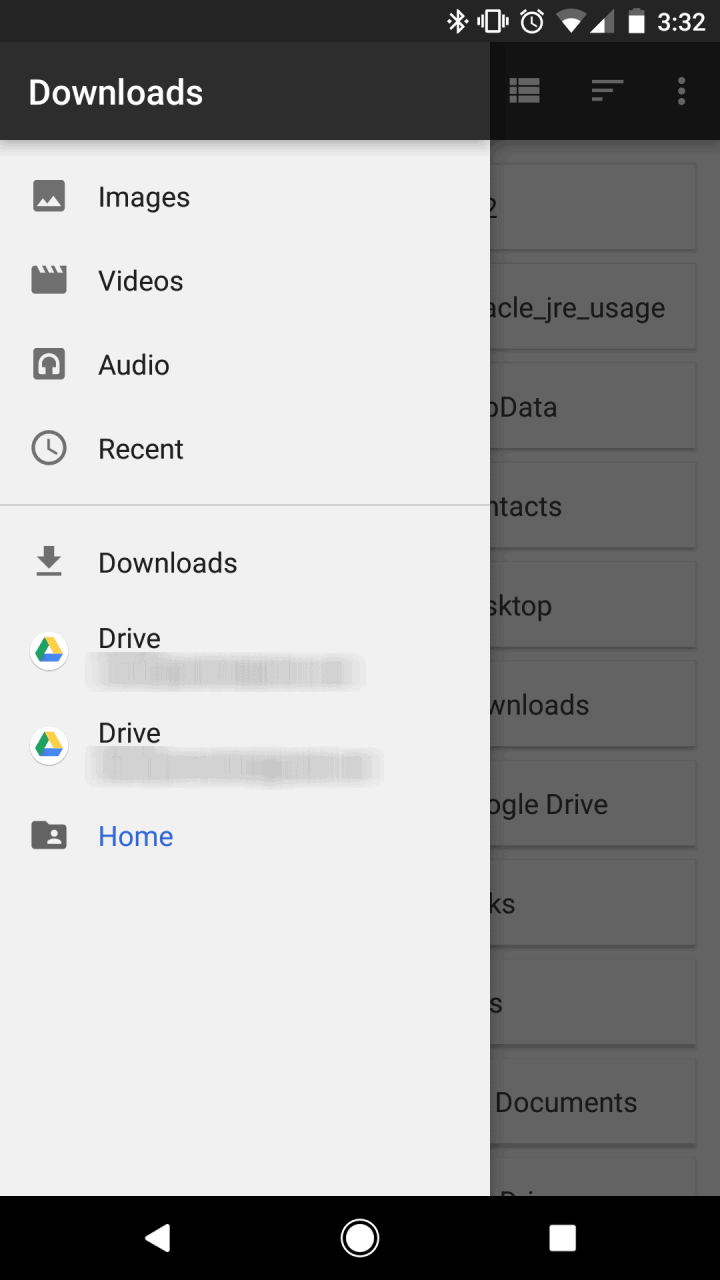Screen dimensions: 720x1280
Task: Select the Videos drawer item
Action: click(x=245, y=281)
